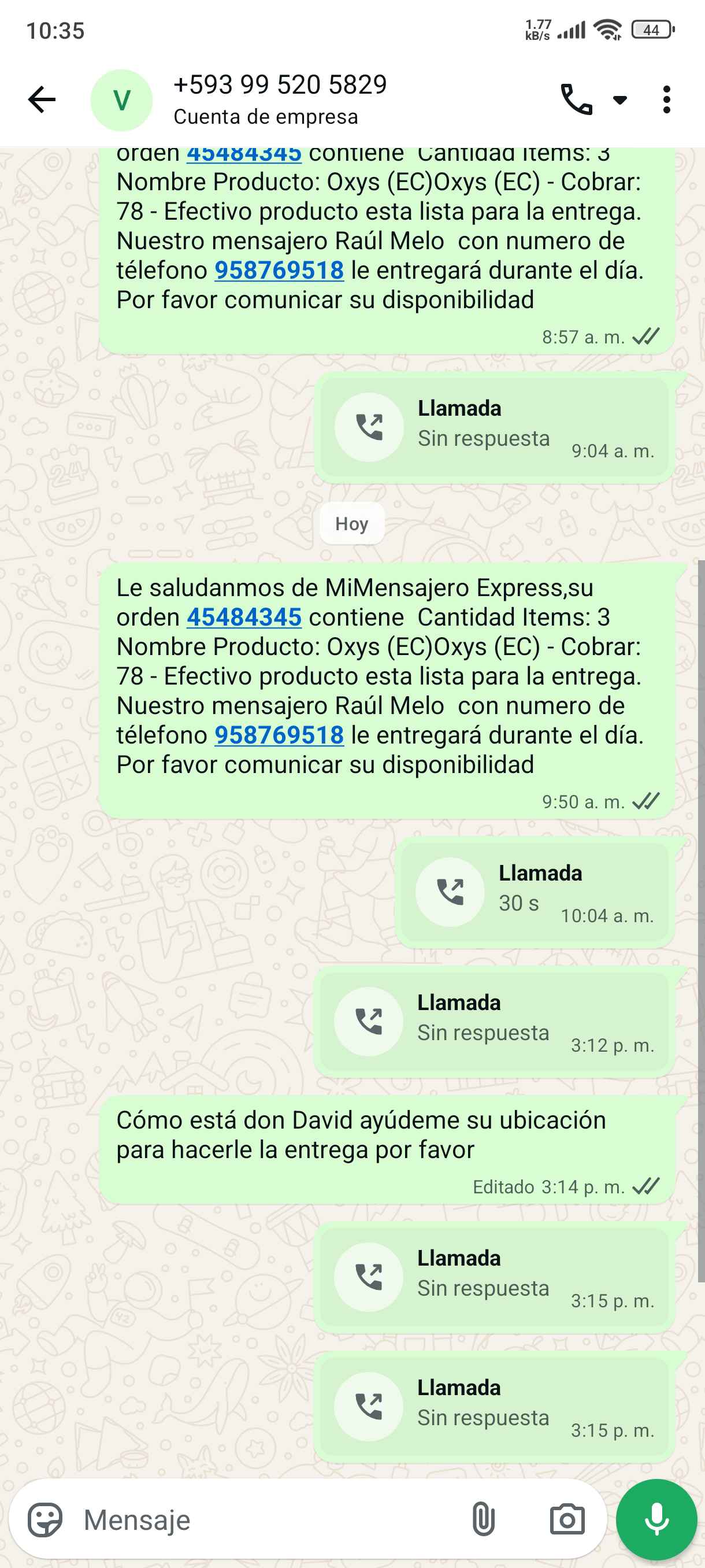This screenshot has width=705, height=1568.
Task: Open the 30 s call at 10:04 a. m.
Action: [534, 892]
